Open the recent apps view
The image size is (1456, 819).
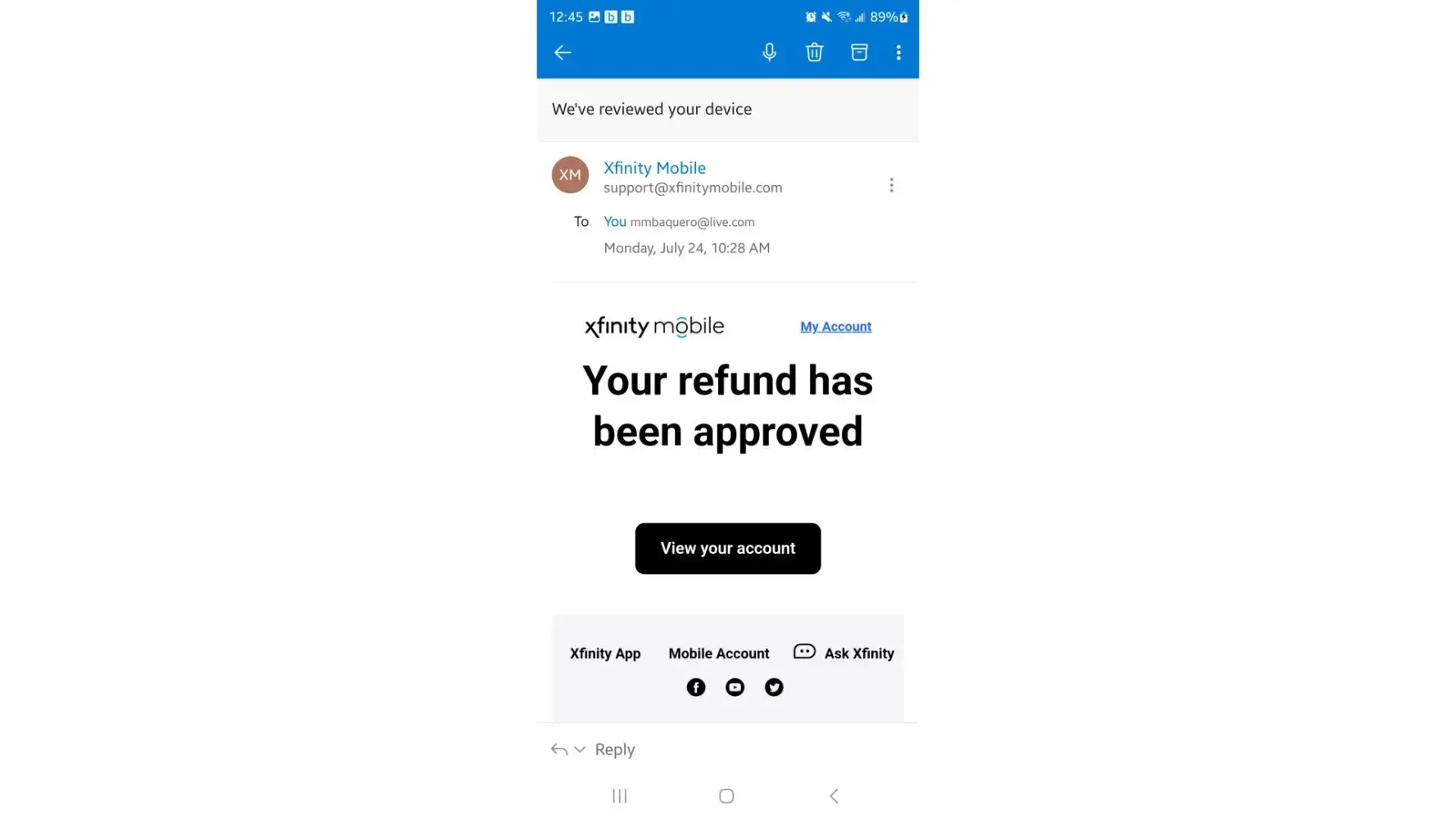coord(620,796)
